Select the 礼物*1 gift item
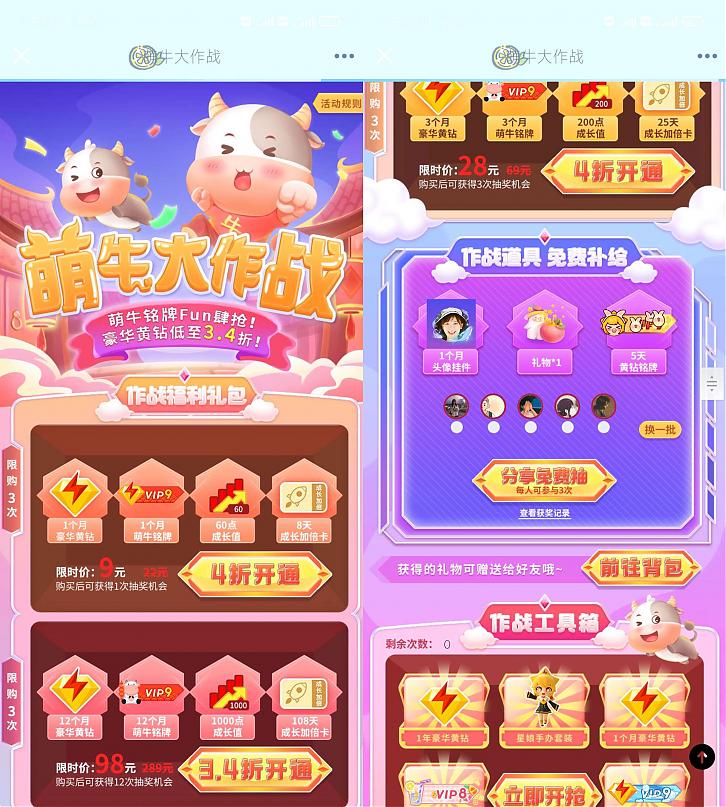The width and height of the screenshot is (726, 807). click(x=546, y=333)
